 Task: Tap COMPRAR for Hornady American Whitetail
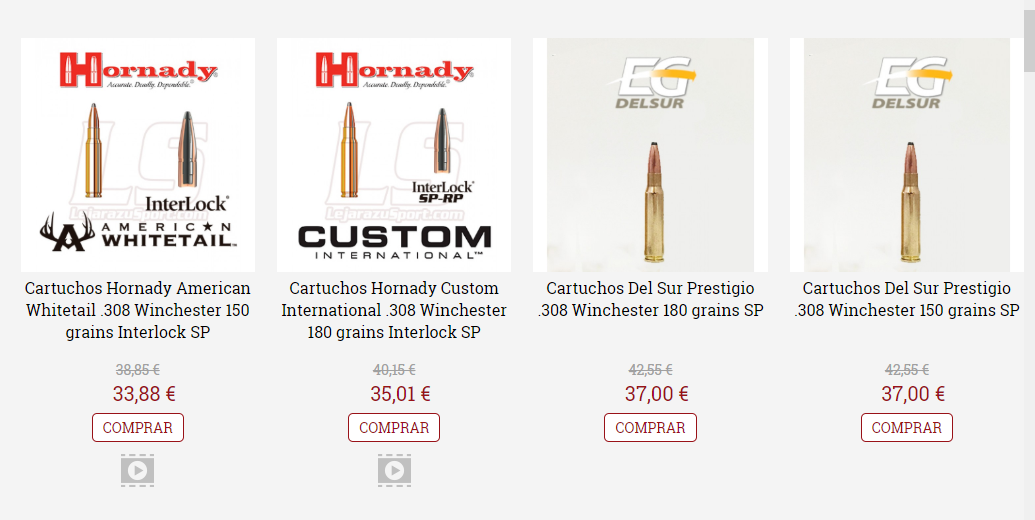(x=138, y=428)
